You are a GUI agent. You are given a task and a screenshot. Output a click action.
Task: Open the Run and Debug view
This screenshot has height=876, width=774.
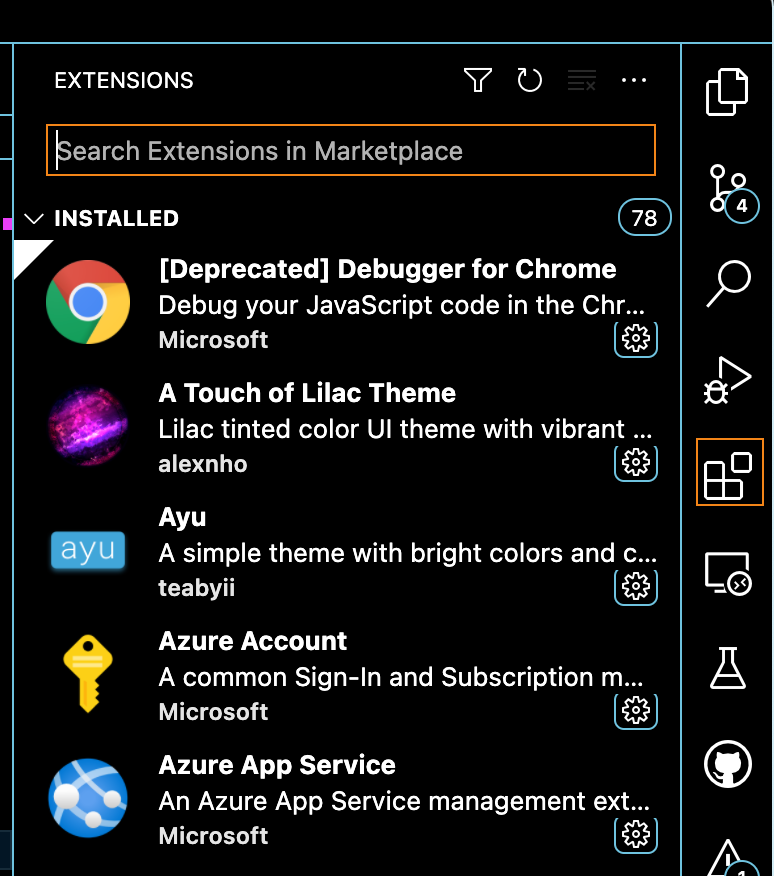729,378
